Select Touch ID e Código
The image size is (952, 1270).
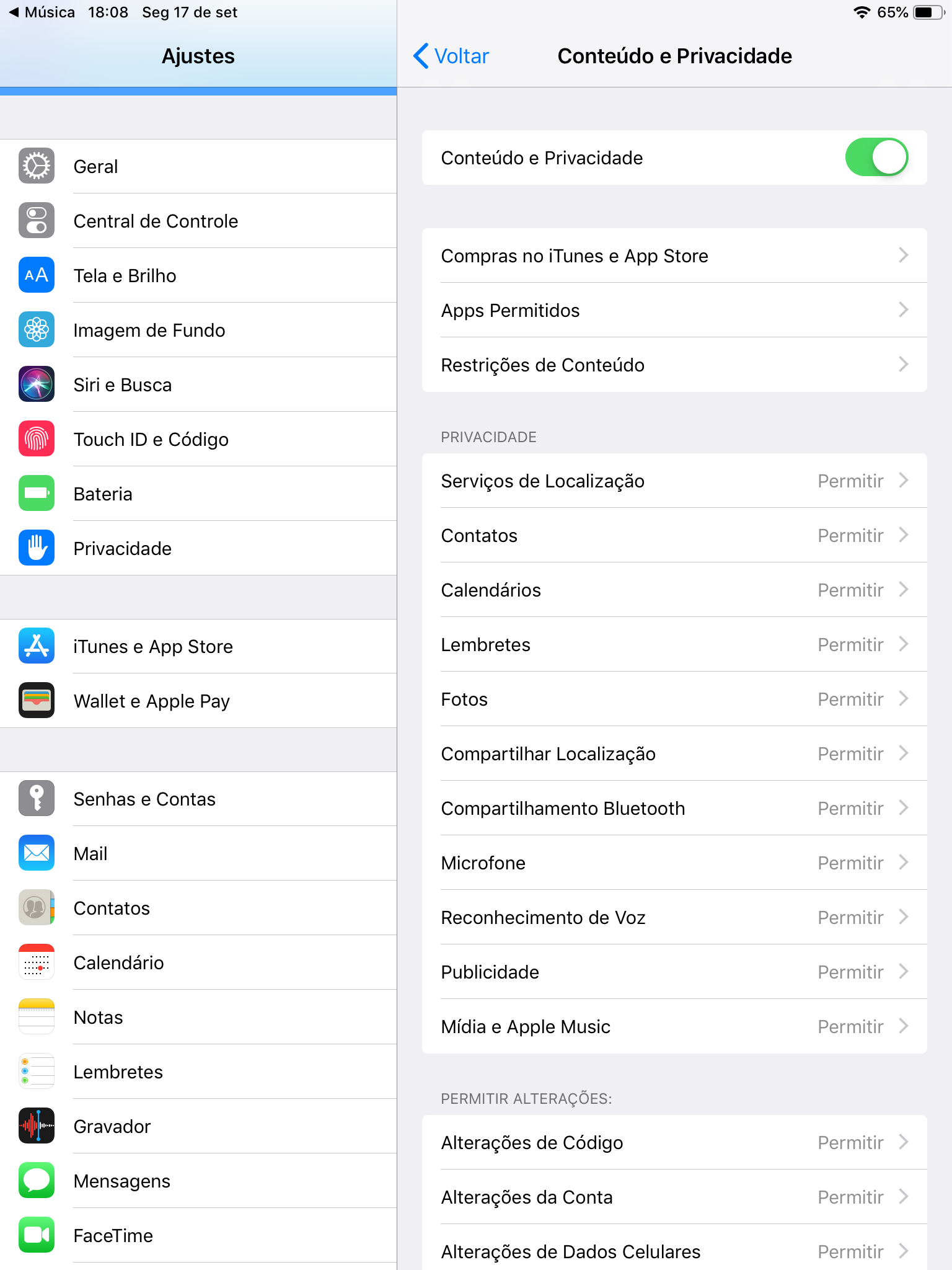[x=198, y=439]
